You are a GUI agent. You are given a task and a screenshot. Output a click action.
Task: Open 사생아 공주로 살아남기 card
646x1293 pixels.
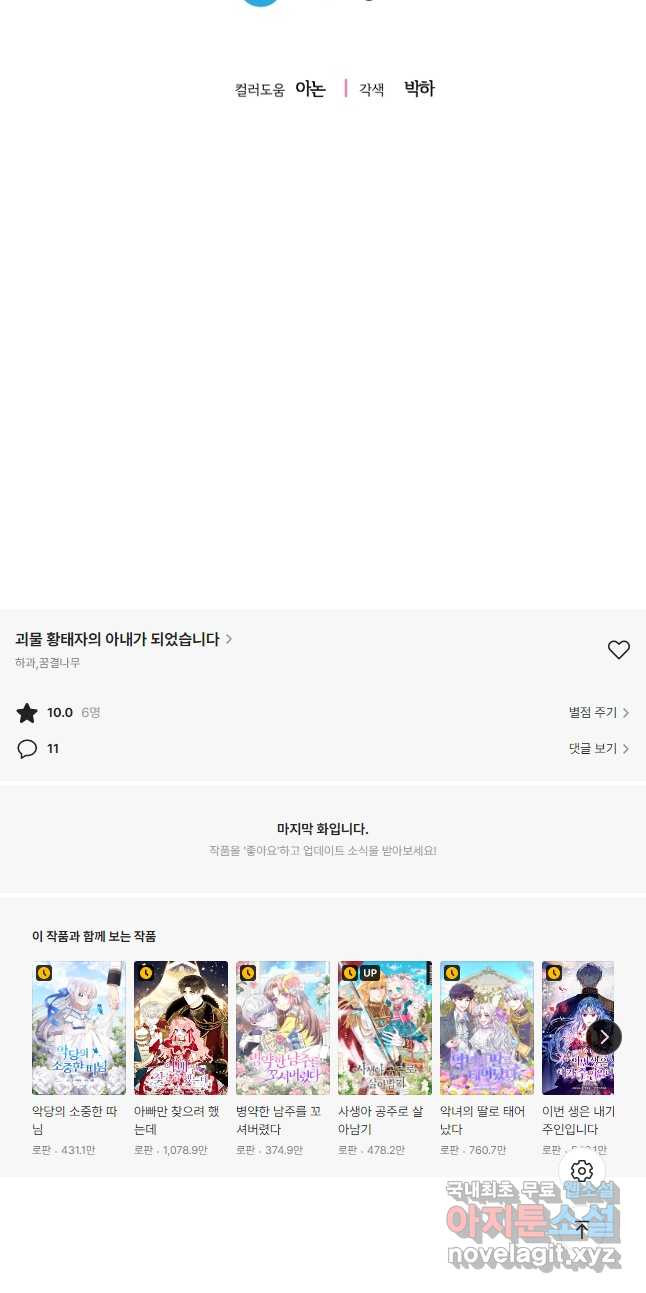click(x=385, y=1028)
